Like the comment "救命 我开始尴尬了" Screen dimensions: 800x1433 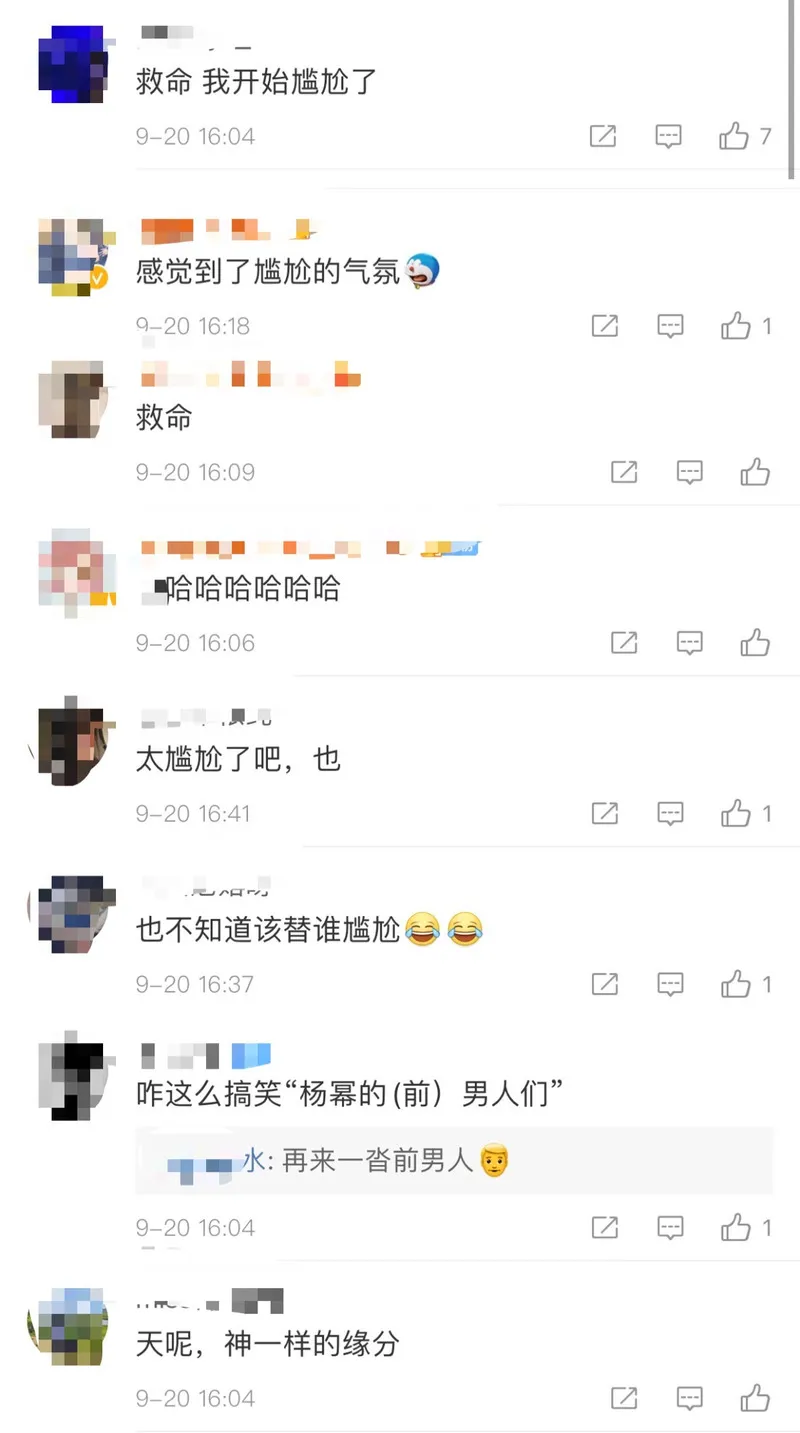(x=734, y=136)
